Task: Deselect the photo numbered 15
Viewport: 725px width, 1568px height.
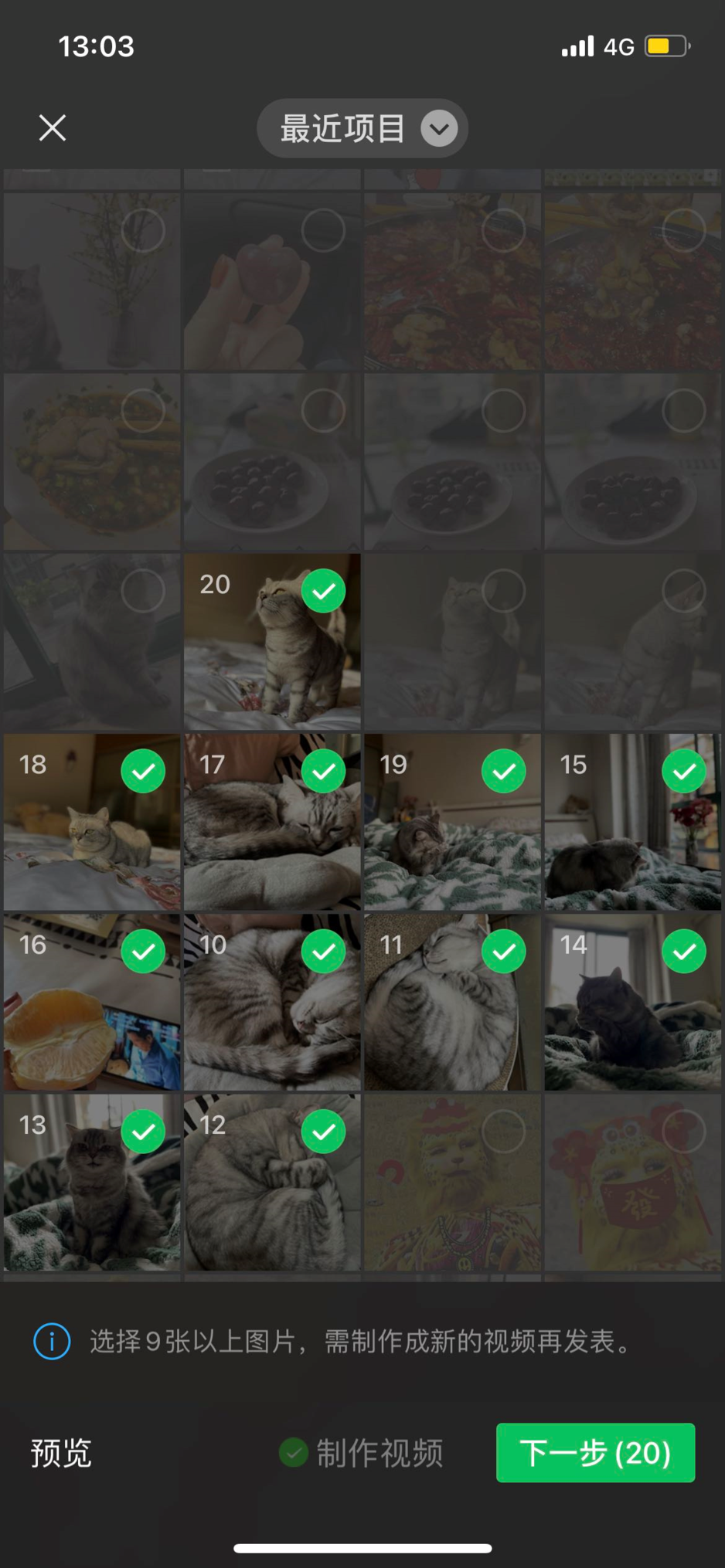Action: 684,771
